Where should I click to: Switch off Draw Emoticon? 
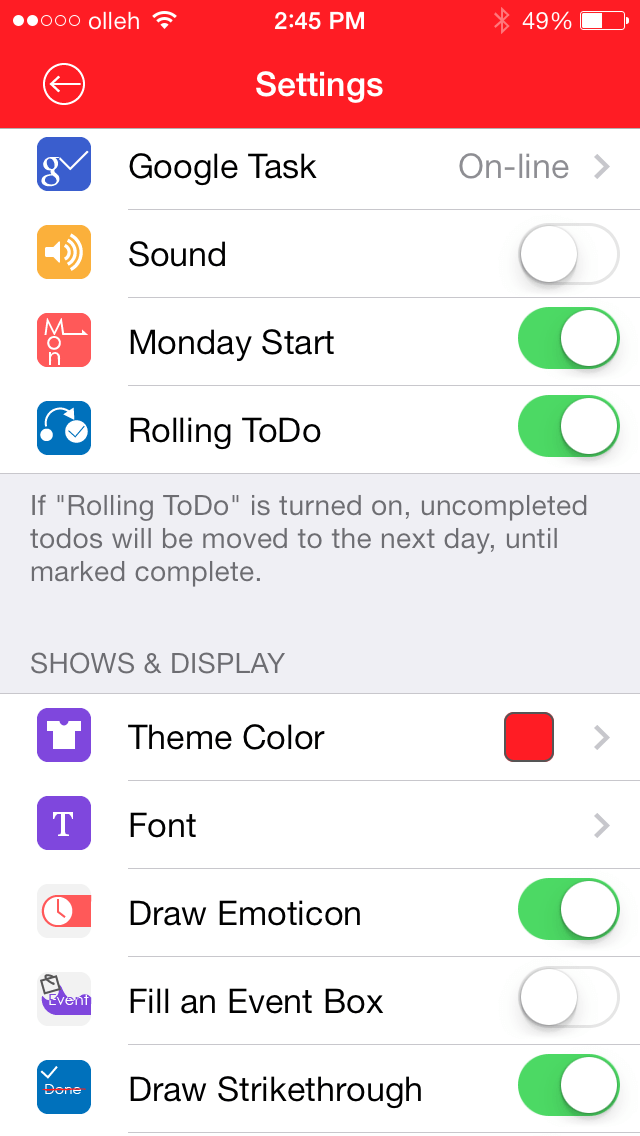(x=568, y=914)
